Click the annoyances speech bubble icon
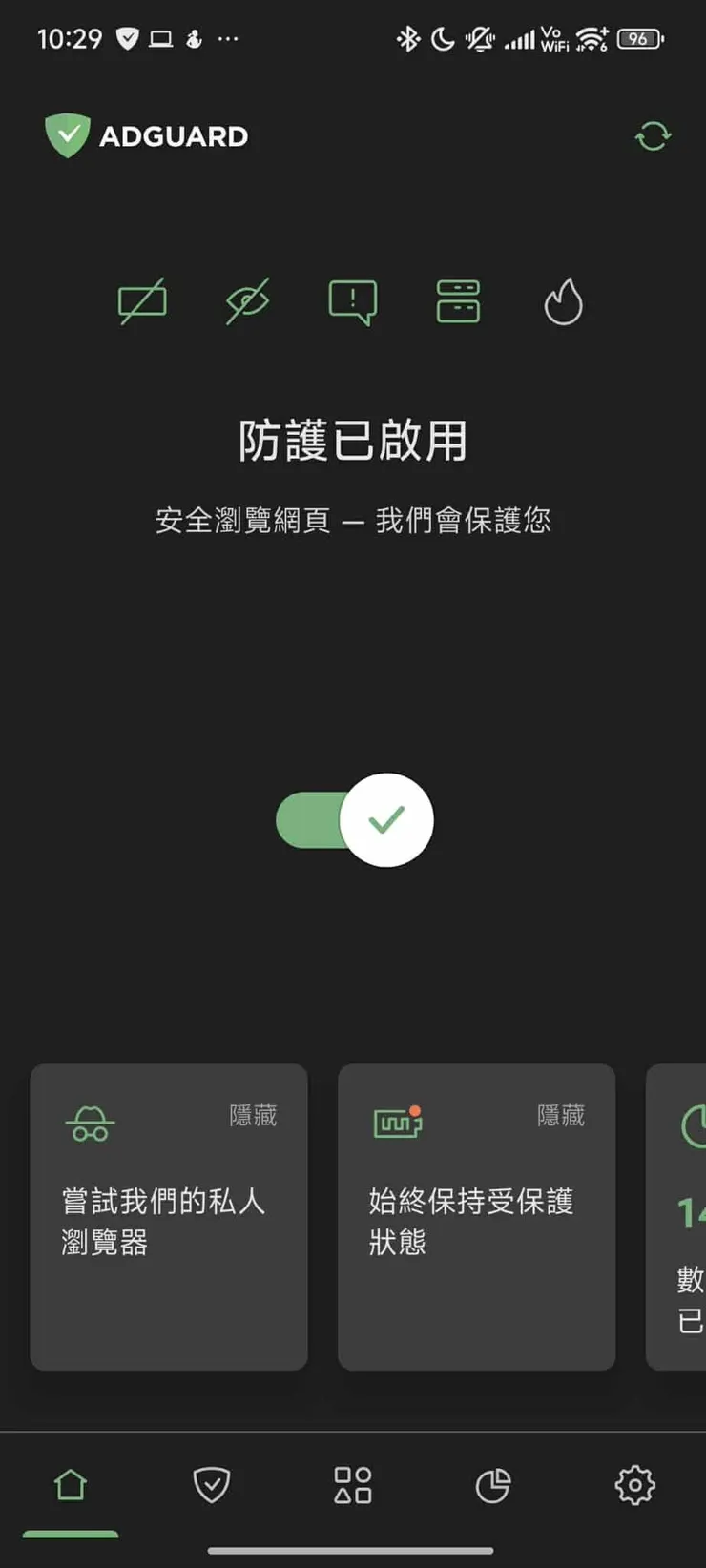 point(353,301)
